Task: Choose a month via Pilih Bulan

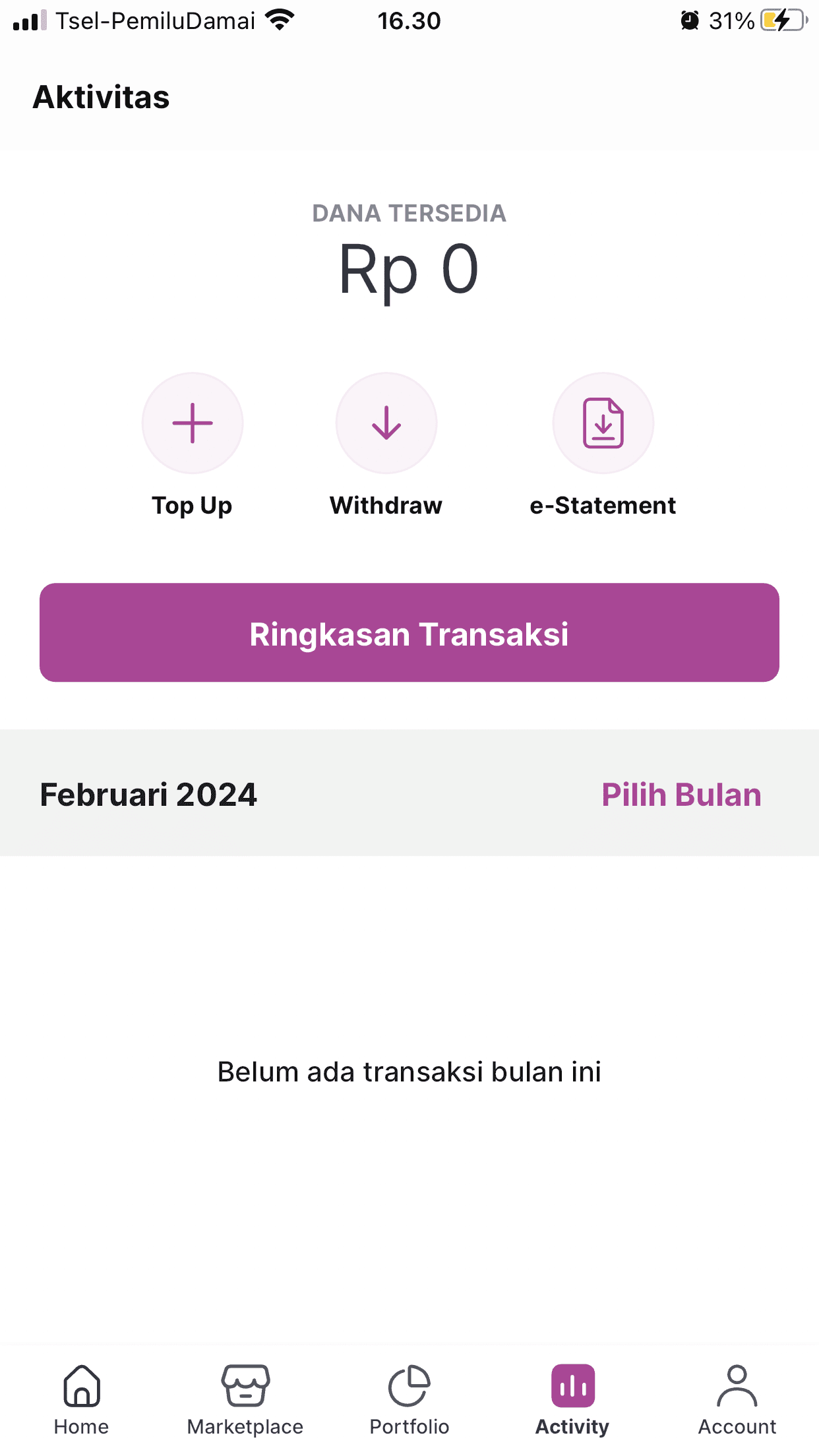Action: (681, 795)
